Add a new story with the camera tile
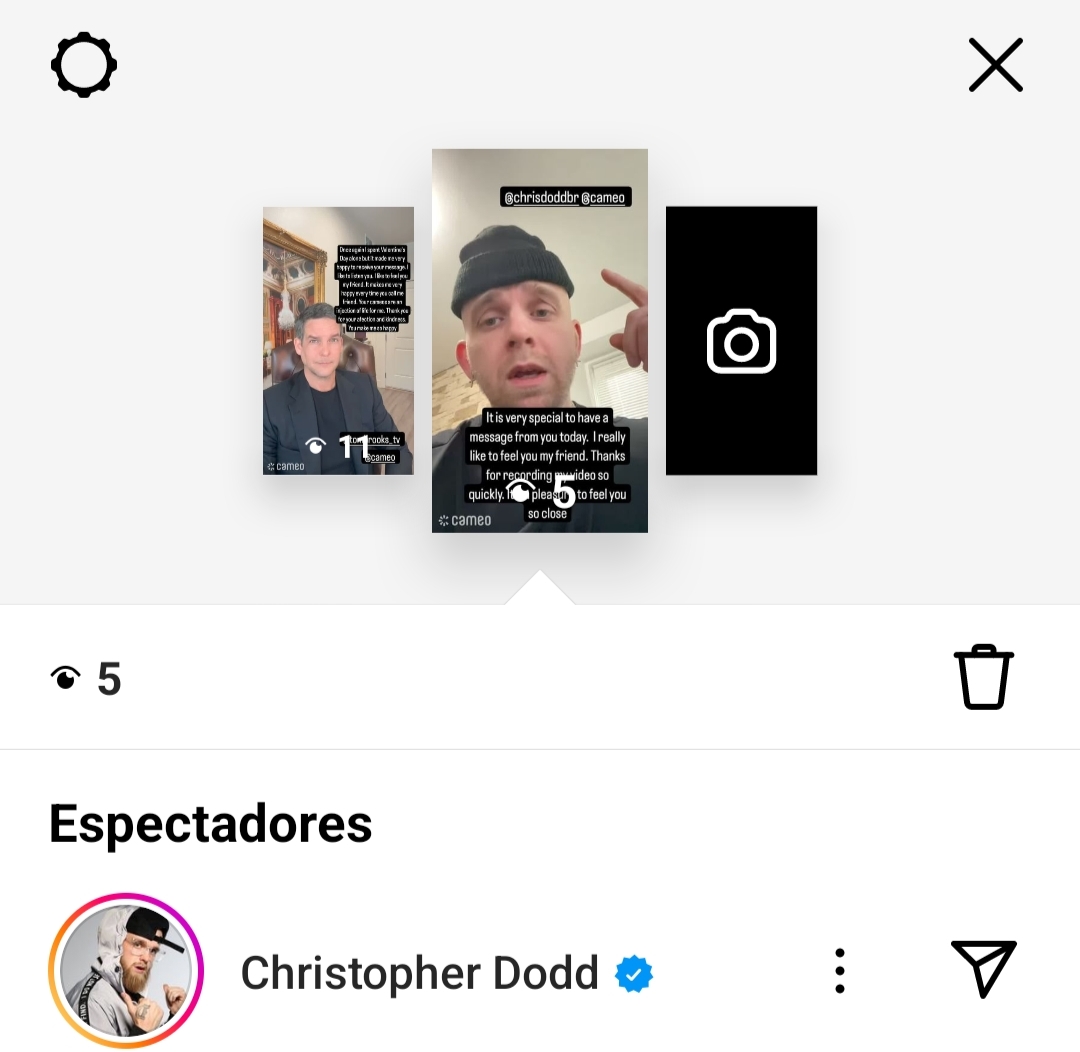The width and height of the screenshot is (1080, 1052). coord(741,340)
